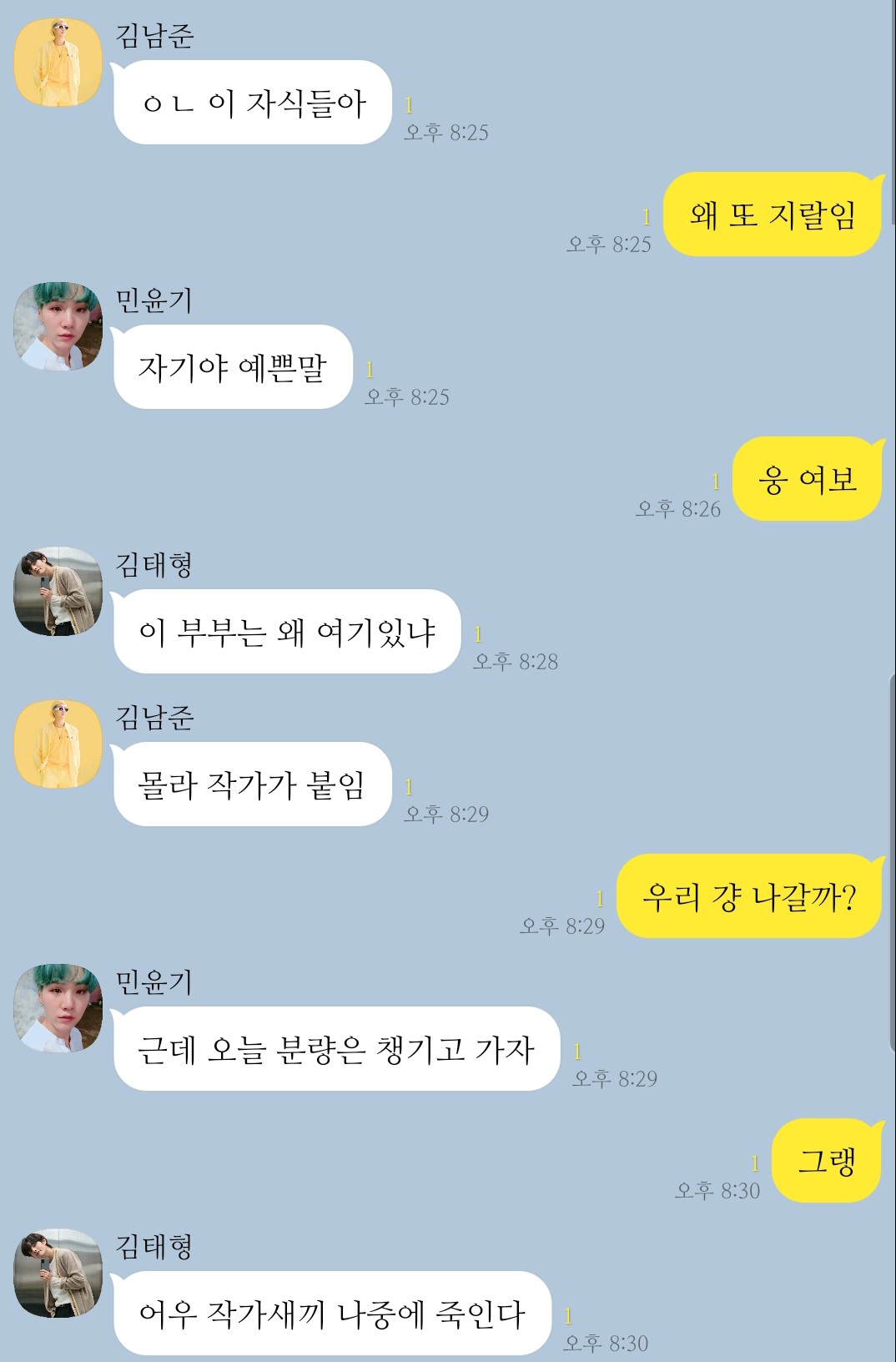Open 김남준's avatar beside '몰라 작가가 붙임'
Image resolution: width=896 pixels, height=1362 pixels.
(58, 744)
